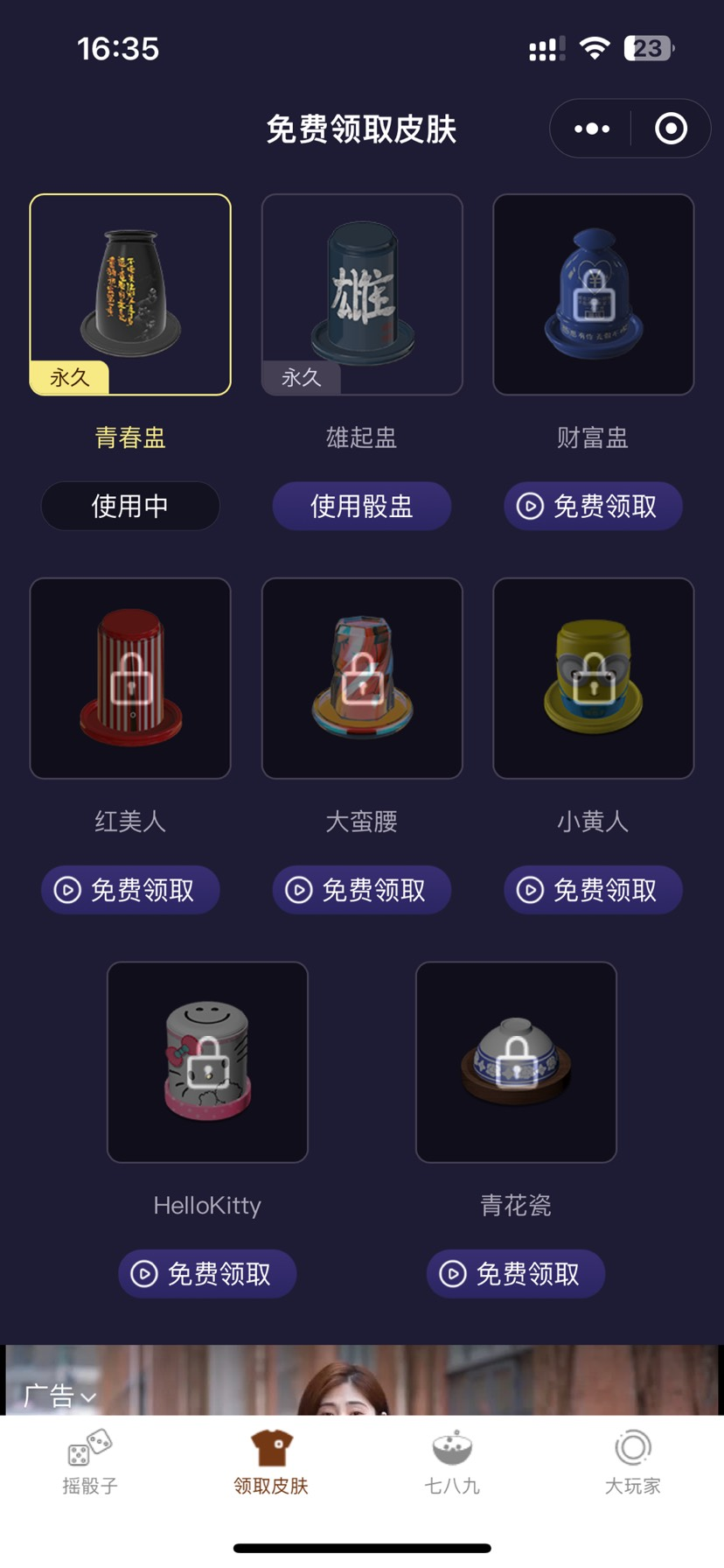
Task: Open the locked 财富盅 skin tile
Action: 593,294
